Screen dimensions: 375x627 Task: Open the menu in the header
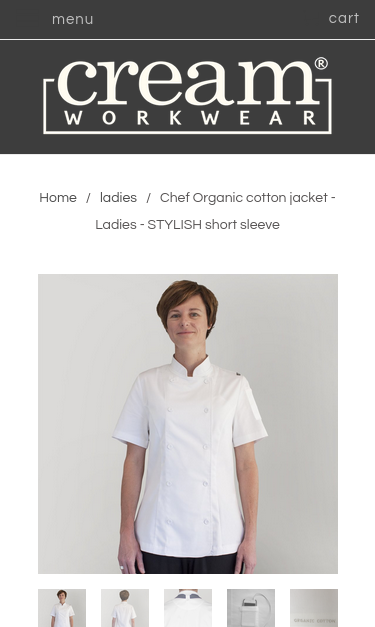[x=72, y=19]
